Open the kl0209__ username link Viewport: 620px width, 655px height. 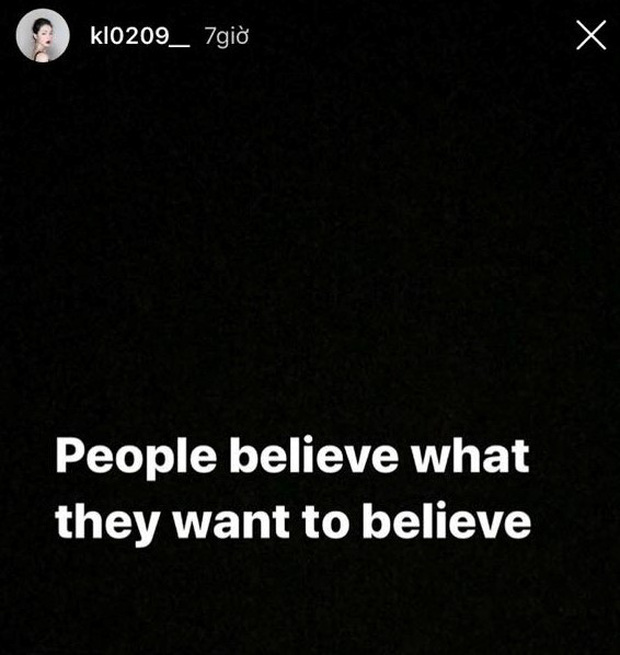139,37
